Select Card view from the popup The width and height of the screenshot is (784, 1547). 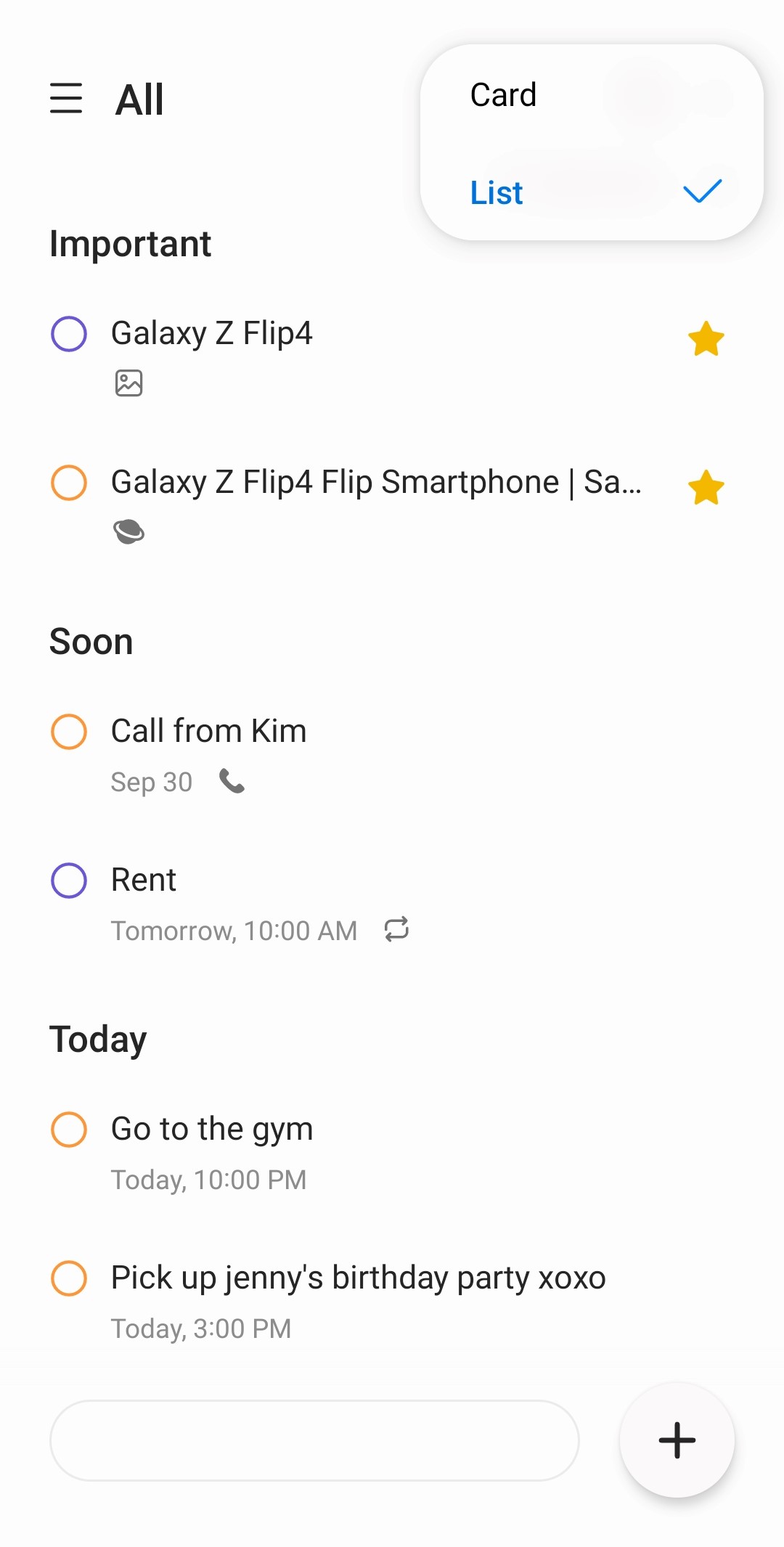503,94
